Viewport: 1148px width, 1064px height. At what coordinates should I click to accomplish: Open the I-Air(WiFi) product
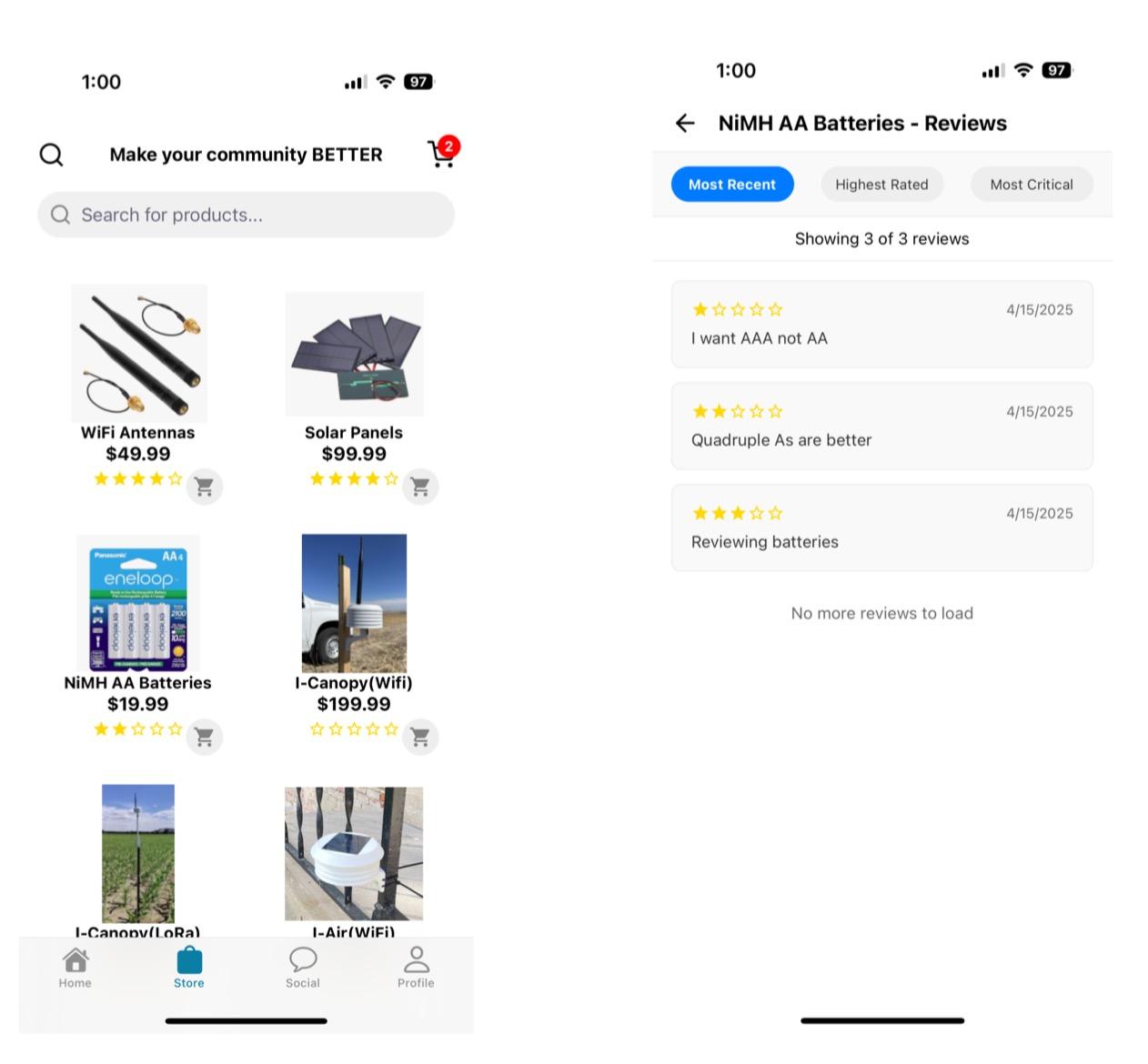(x=354, y=853)
